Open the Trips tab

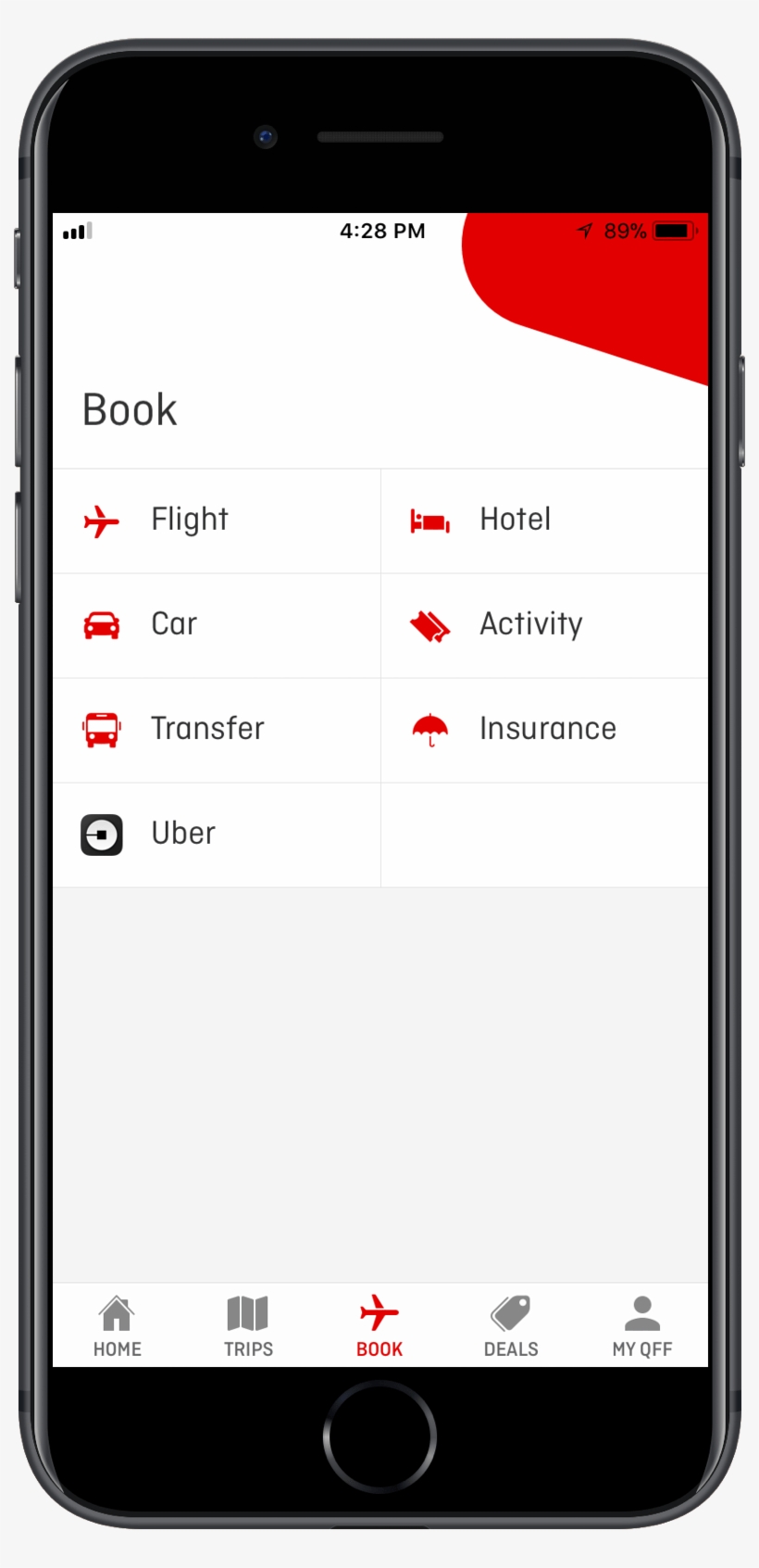click(x=246, y=1324)
